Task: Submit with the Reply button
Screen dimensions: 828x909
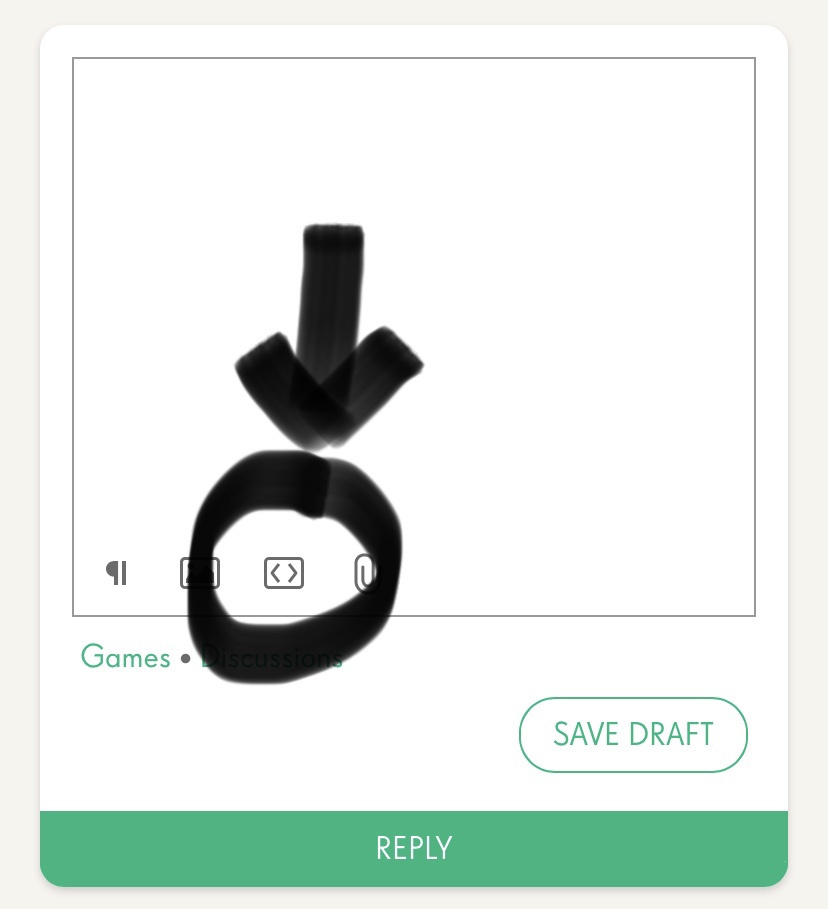Action: [x=414, y=848]
